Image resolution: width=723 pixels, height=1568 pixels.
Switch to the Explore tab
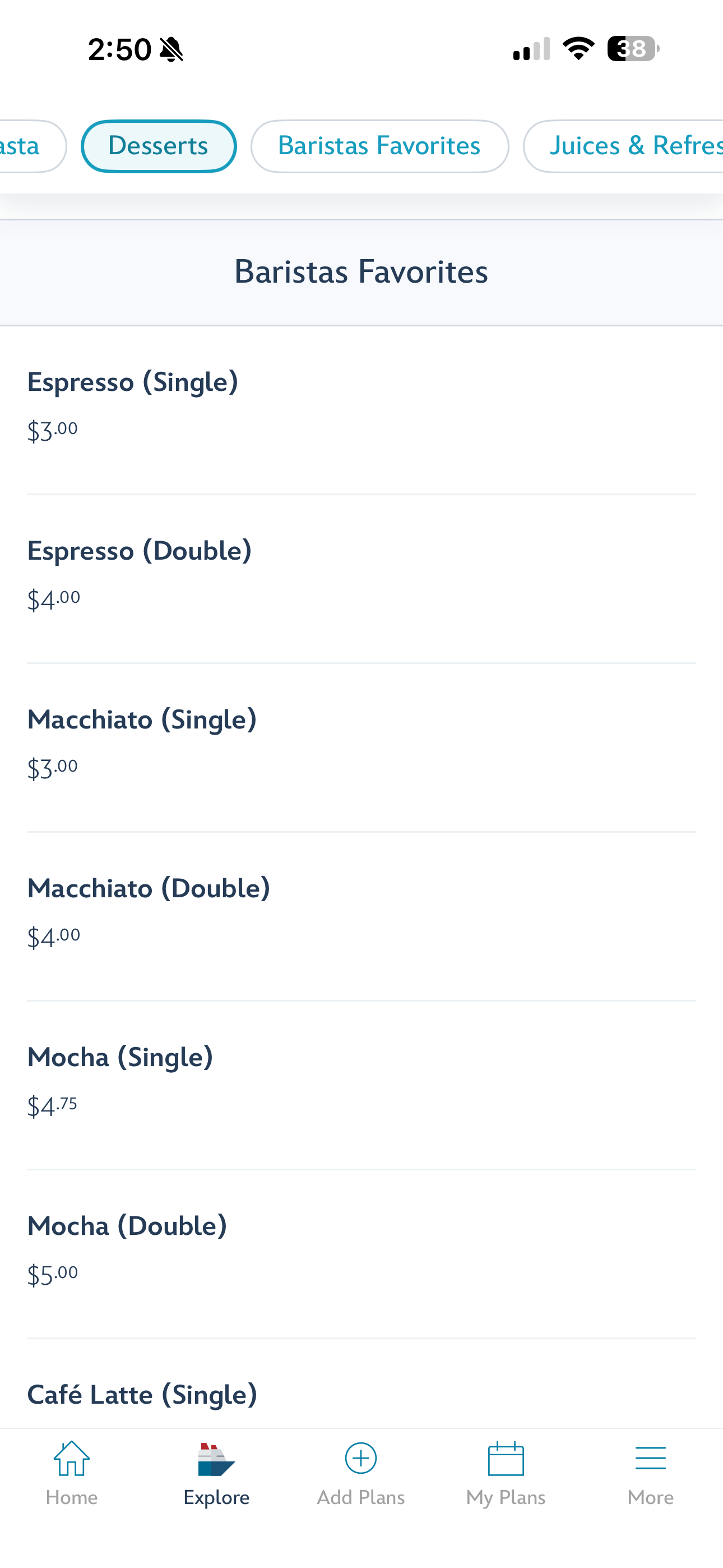217,1473
